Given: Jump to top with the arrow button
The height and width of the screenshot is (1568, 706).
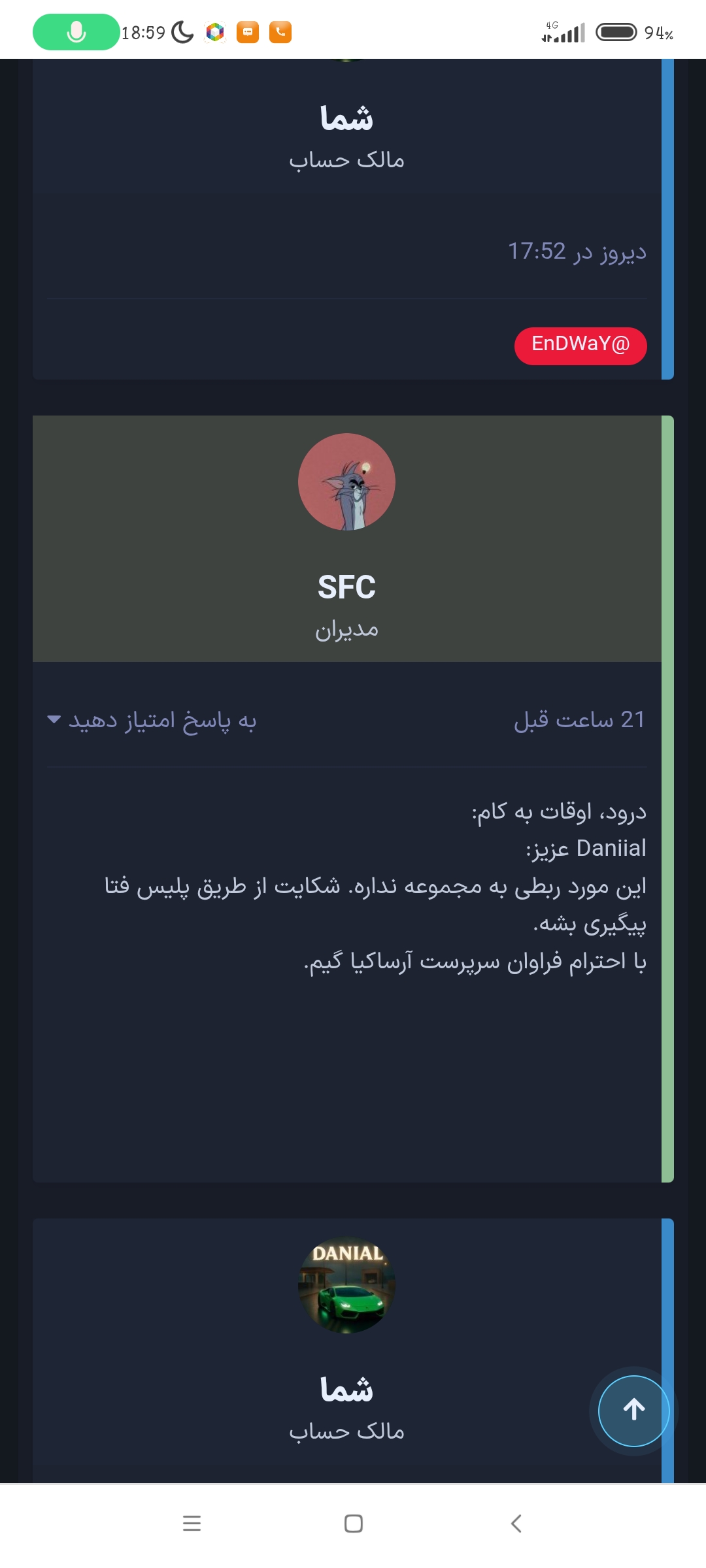Looking at the screenshot, I should coord(634,1411).
